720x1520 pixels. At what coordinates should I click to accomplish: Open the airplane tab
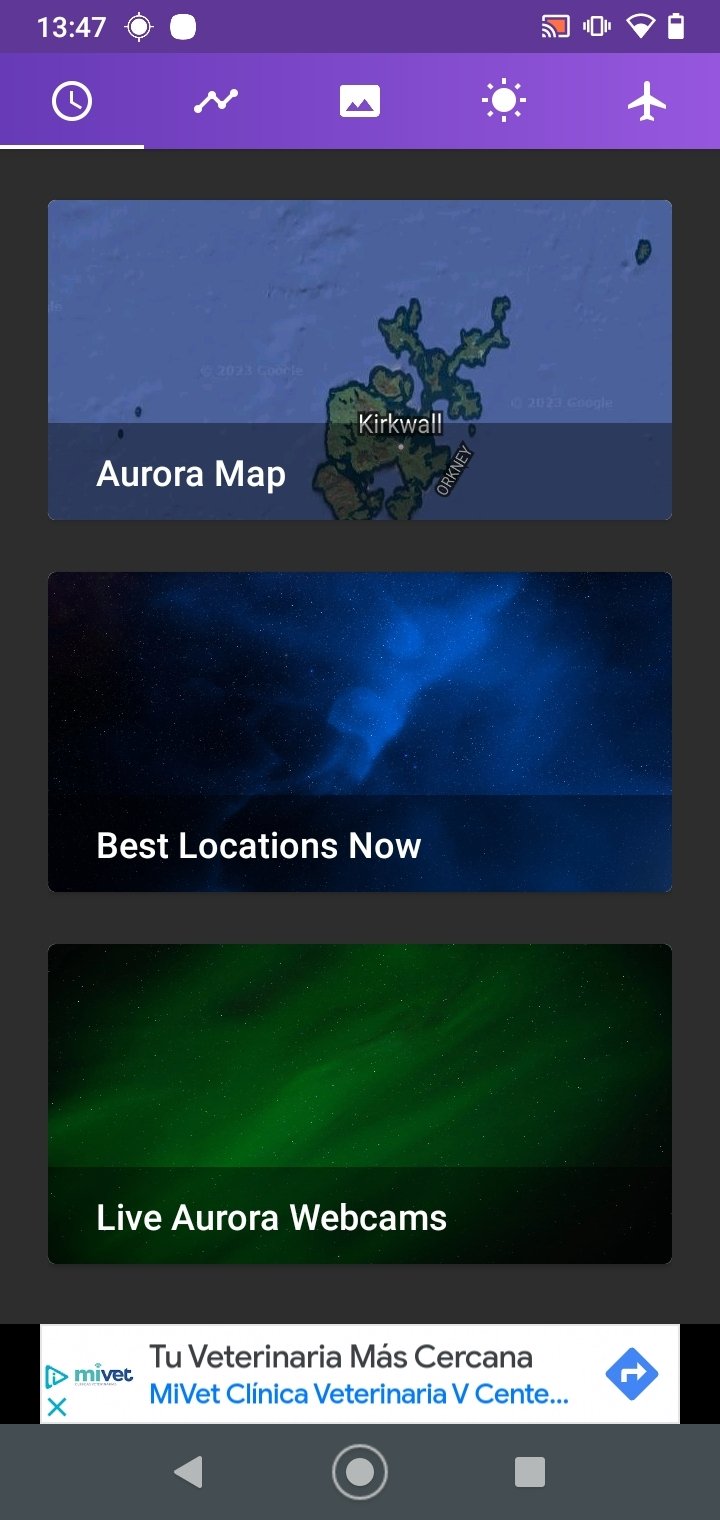point(647,101)
